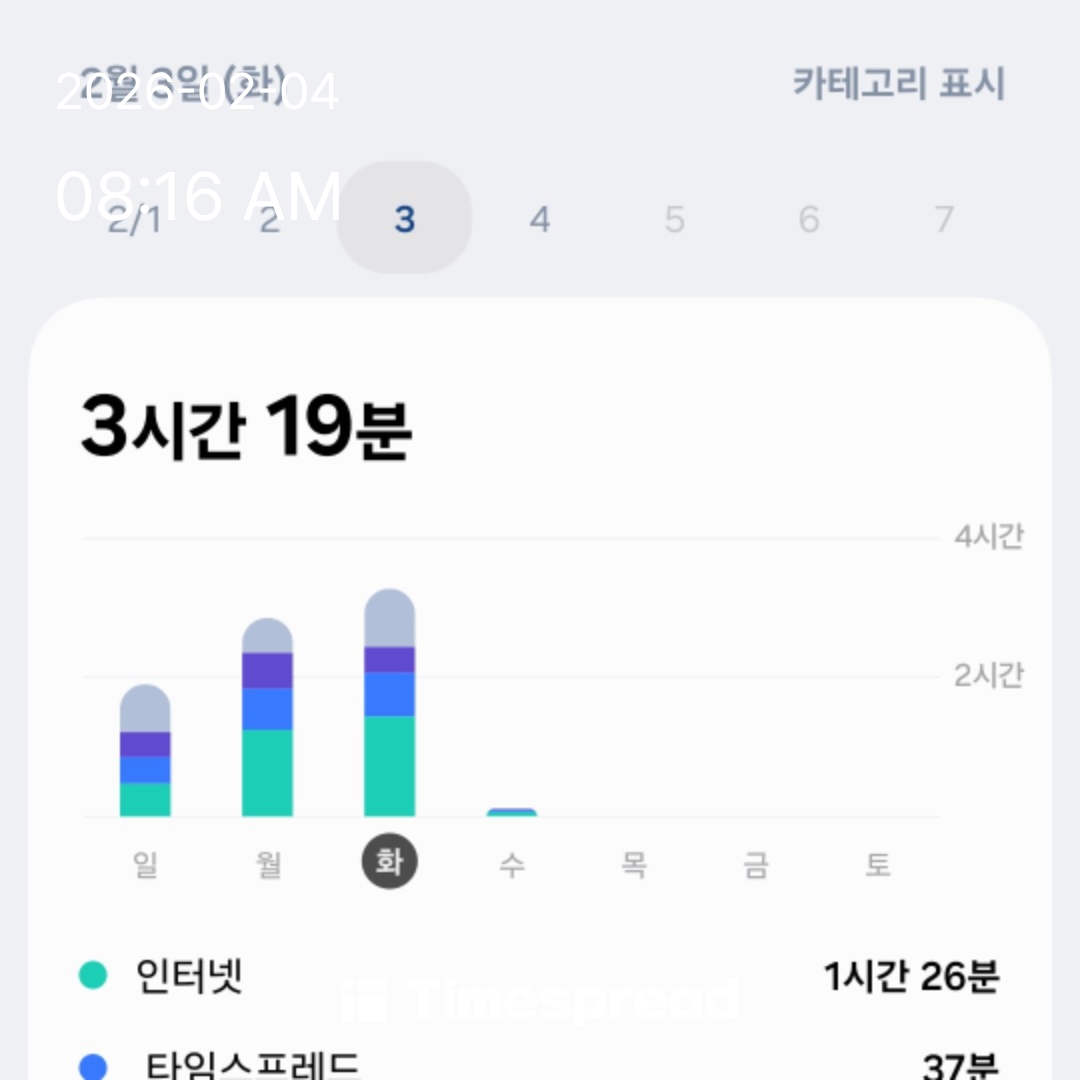Viewport: 1080px width, 1080px height.
Task: Open the 인터넷 usage details row
Action: pyautogui.click(x=539, y=976)
